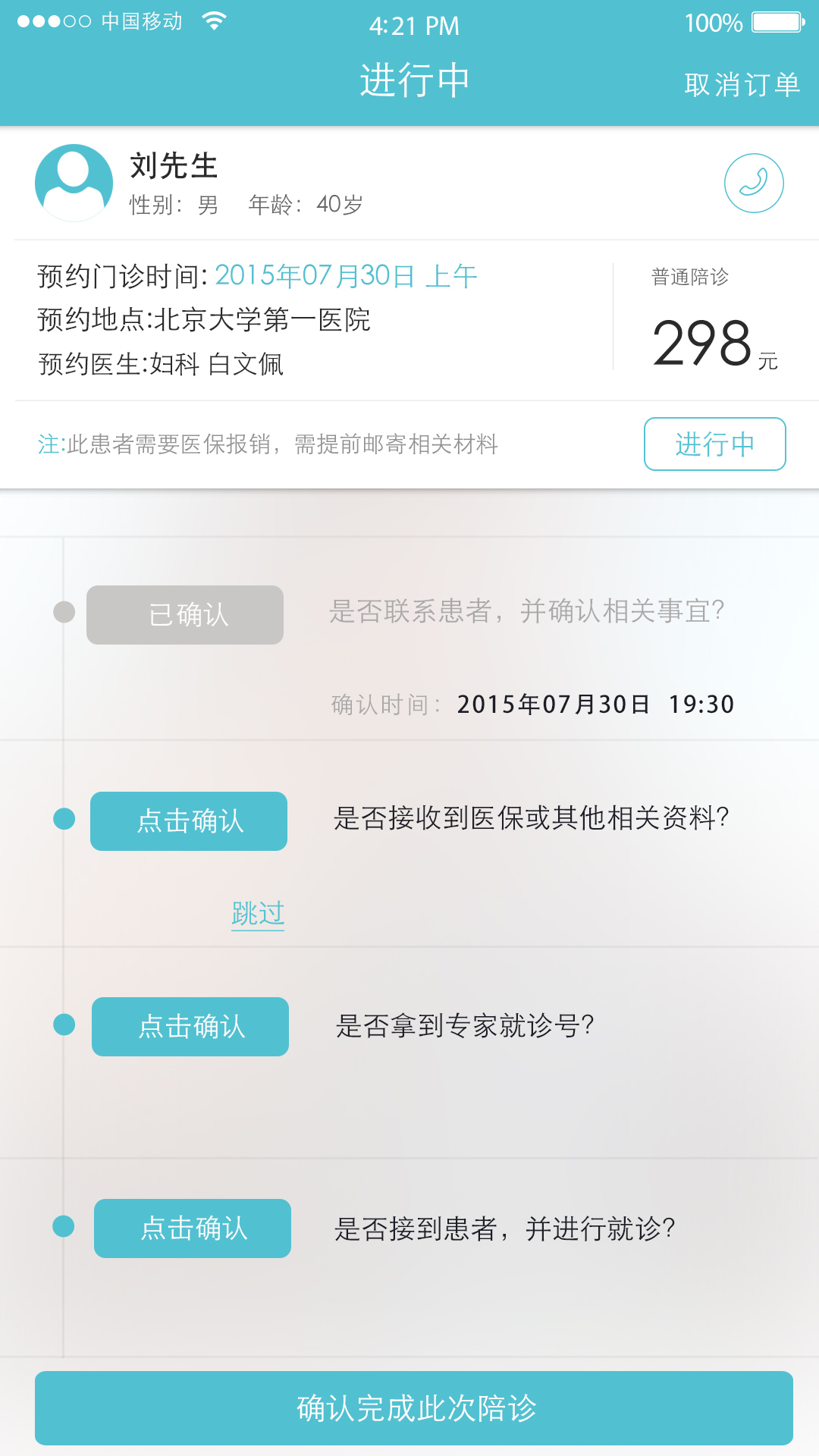The width and height of the screenshot is (819, 1456).
Task: Skip the 医保 materials step via 跳过
Action: point(258,914)
